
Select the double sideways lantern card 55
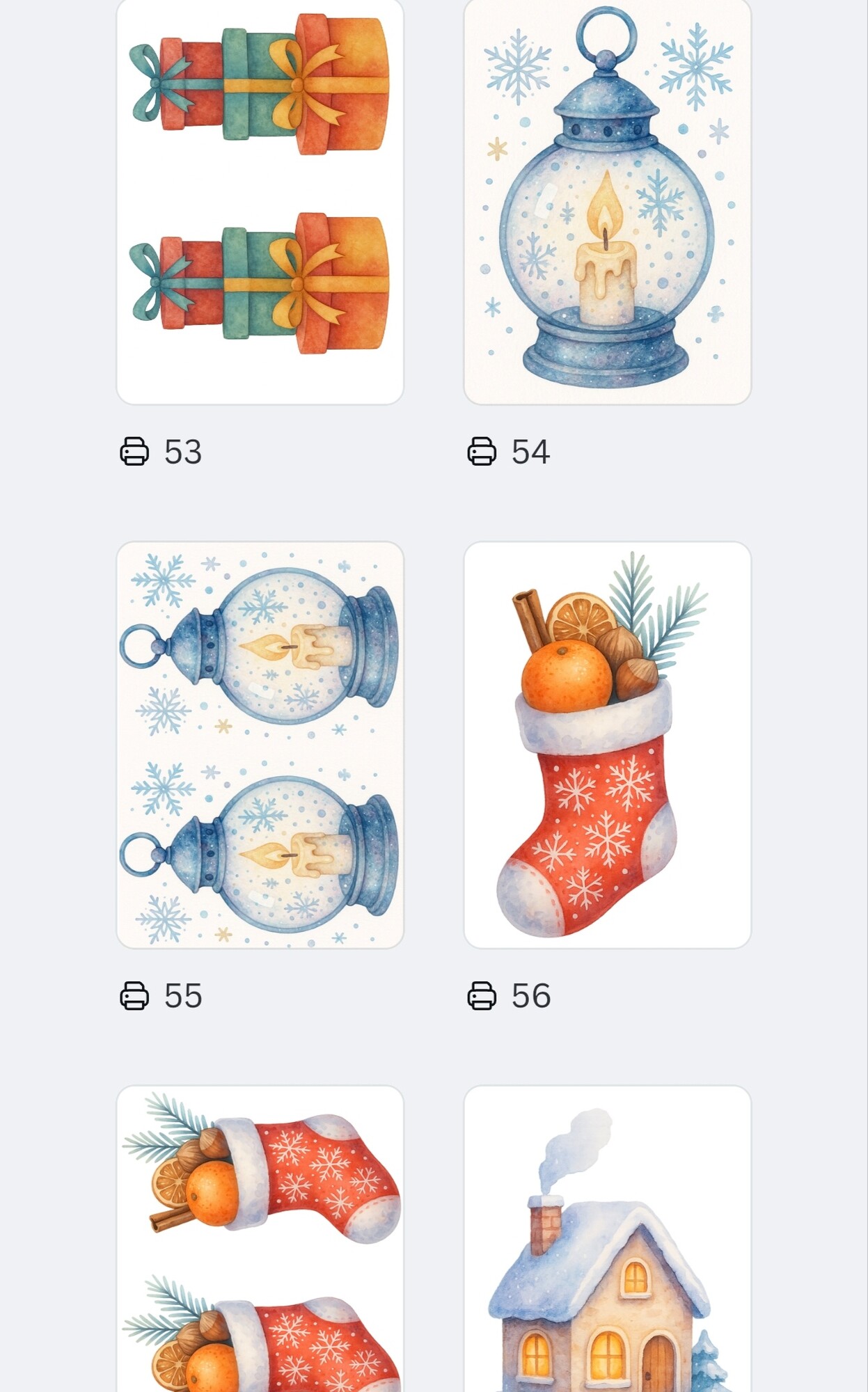[260, 744]
